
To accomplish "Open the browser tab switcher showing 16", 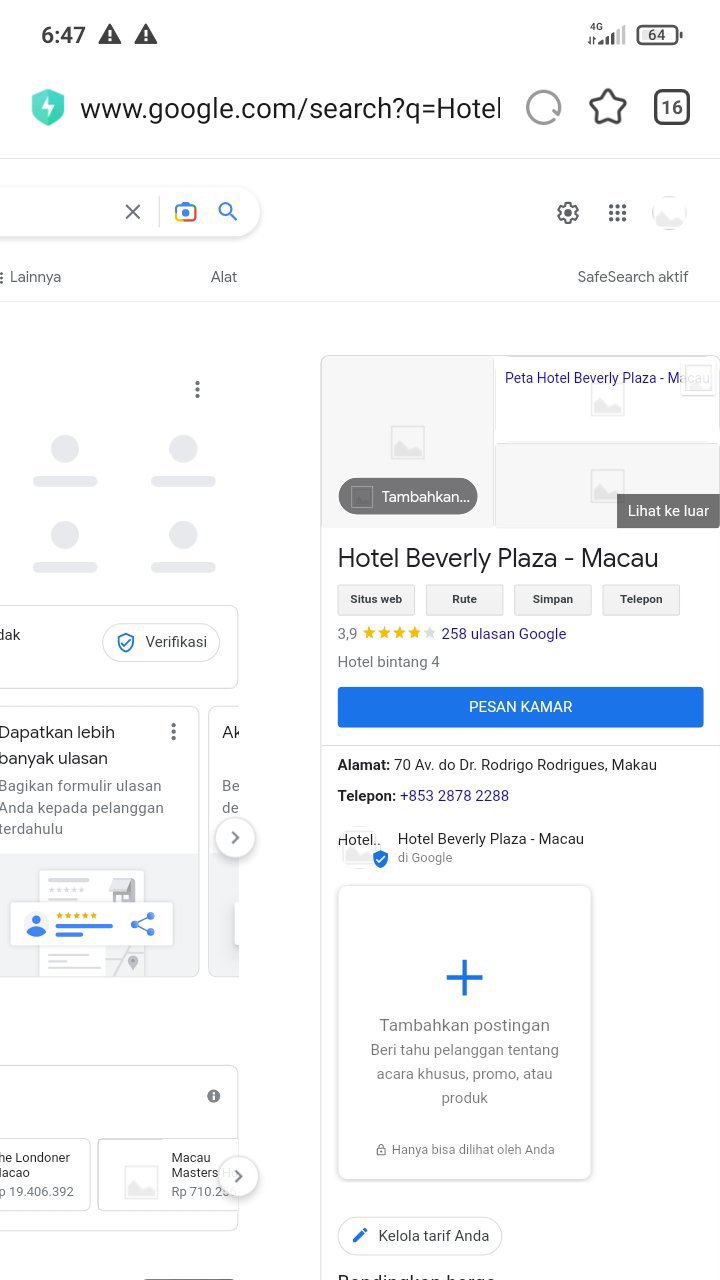I will click(x=672, y=107).
